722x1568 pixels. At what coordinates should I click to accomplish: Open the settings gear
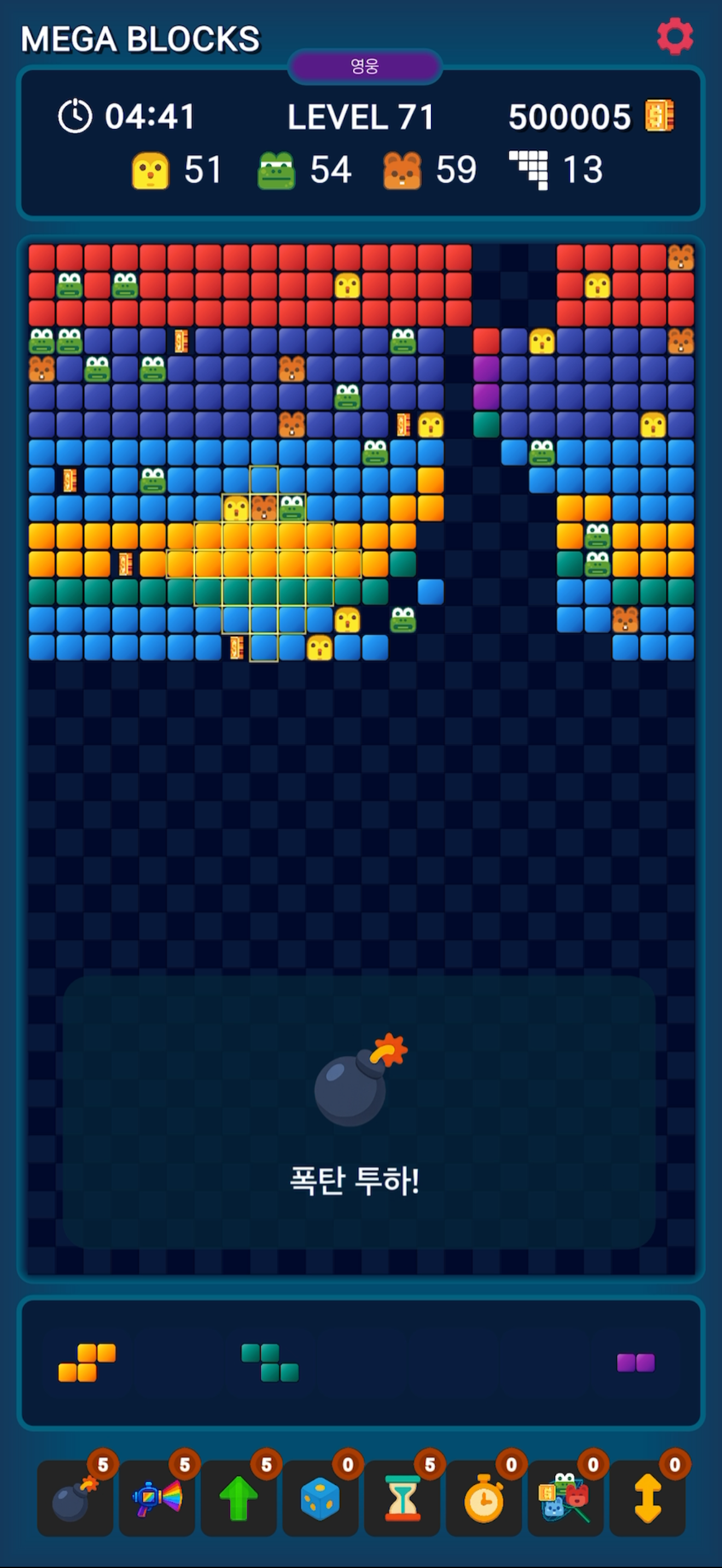tap(674, 37)
